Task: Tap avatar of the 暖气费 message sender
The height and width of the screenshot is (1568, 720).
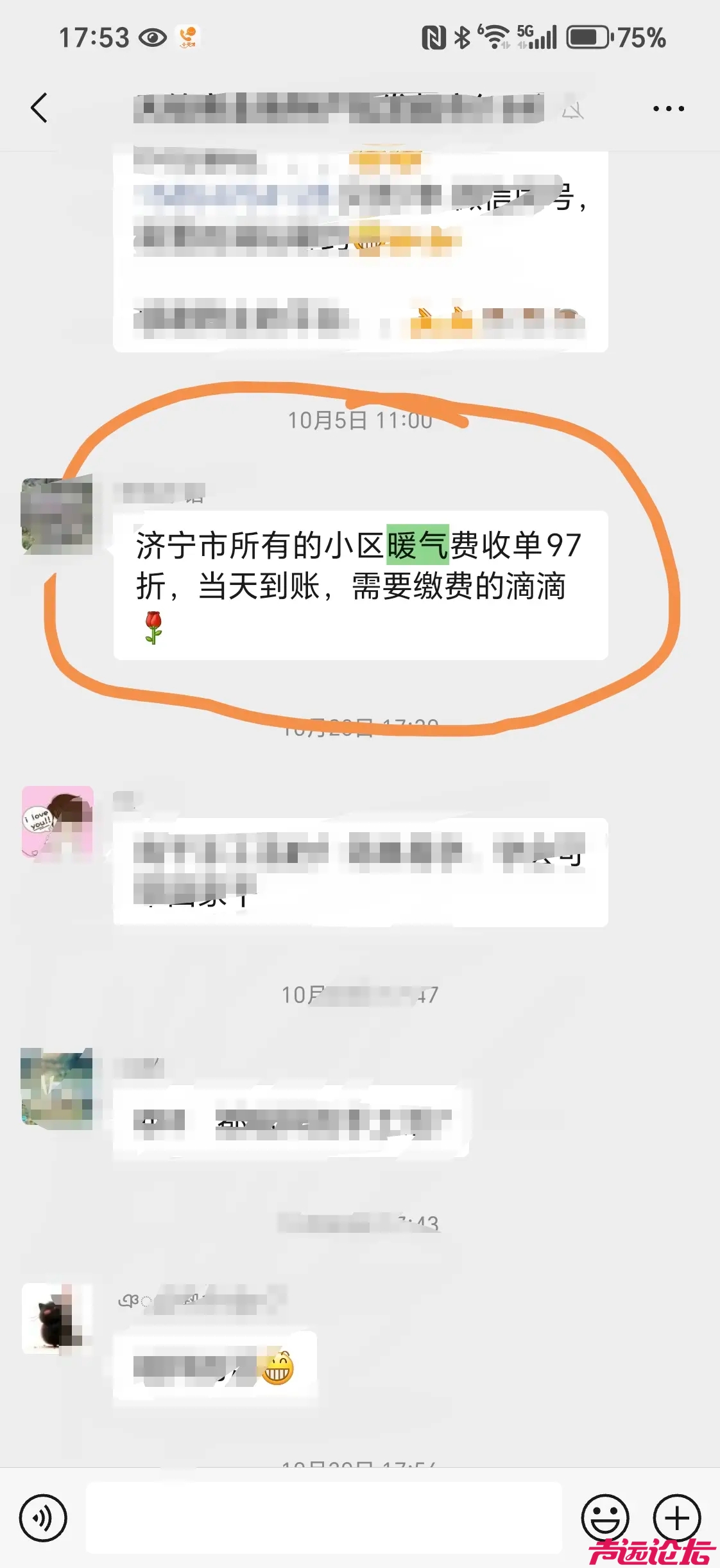Action: (57, 516)
